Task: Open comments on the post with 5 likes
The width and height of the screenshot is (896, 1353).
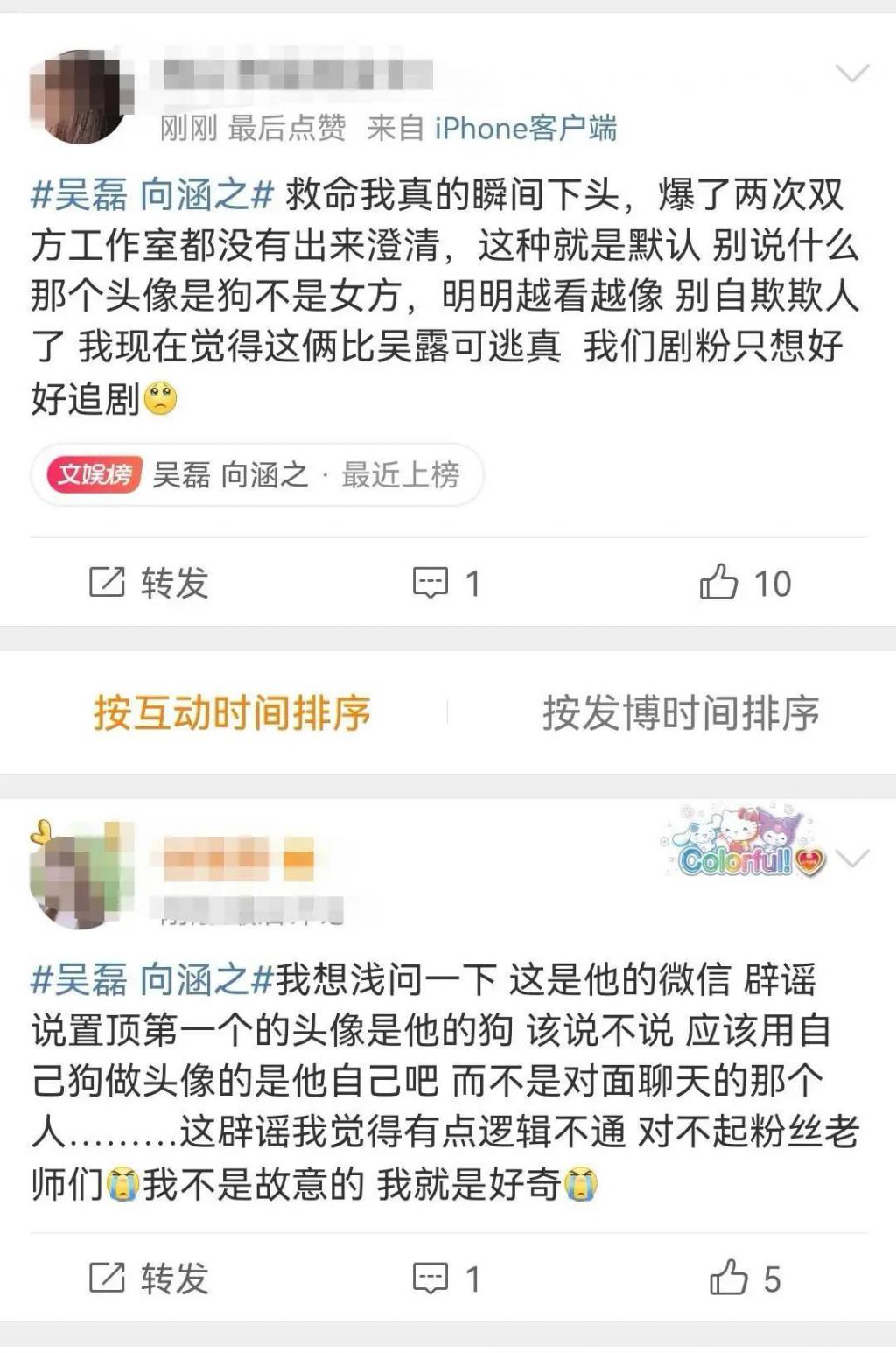Action: coord(446,1279)
